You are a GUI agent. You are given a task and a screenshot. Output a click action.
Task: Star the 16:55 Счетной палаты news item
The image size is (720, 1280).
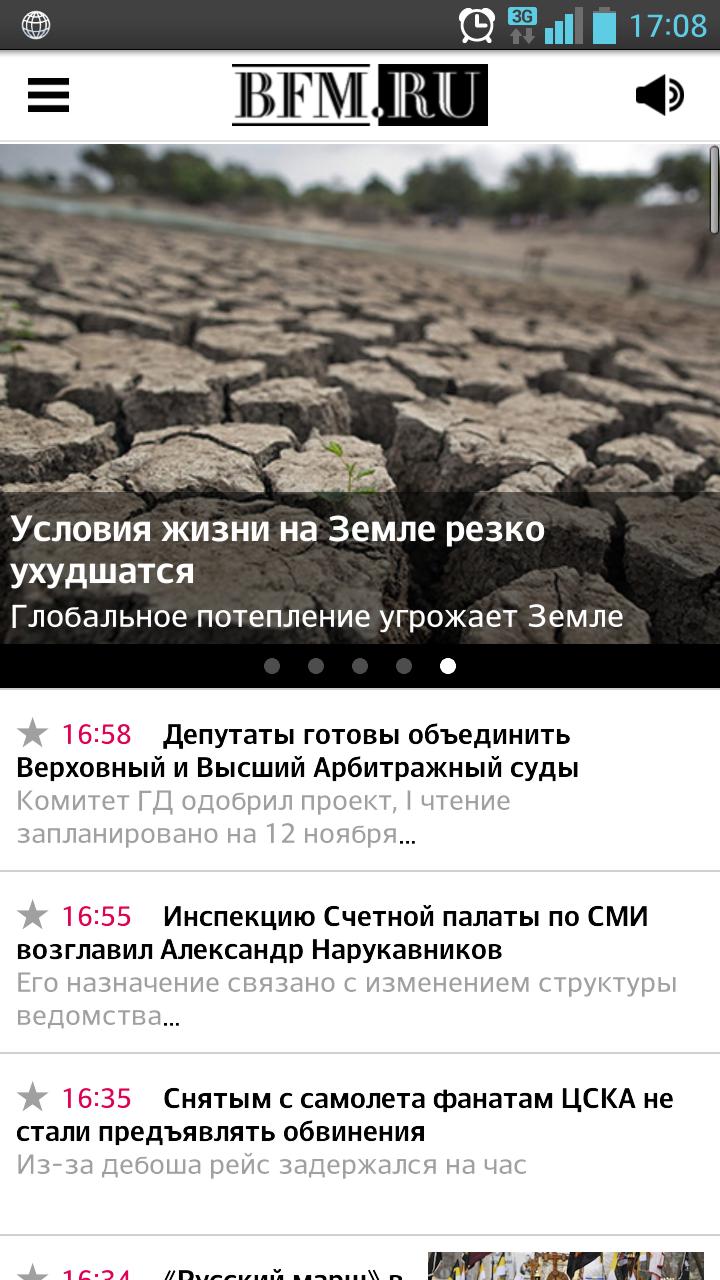(32, 915)
